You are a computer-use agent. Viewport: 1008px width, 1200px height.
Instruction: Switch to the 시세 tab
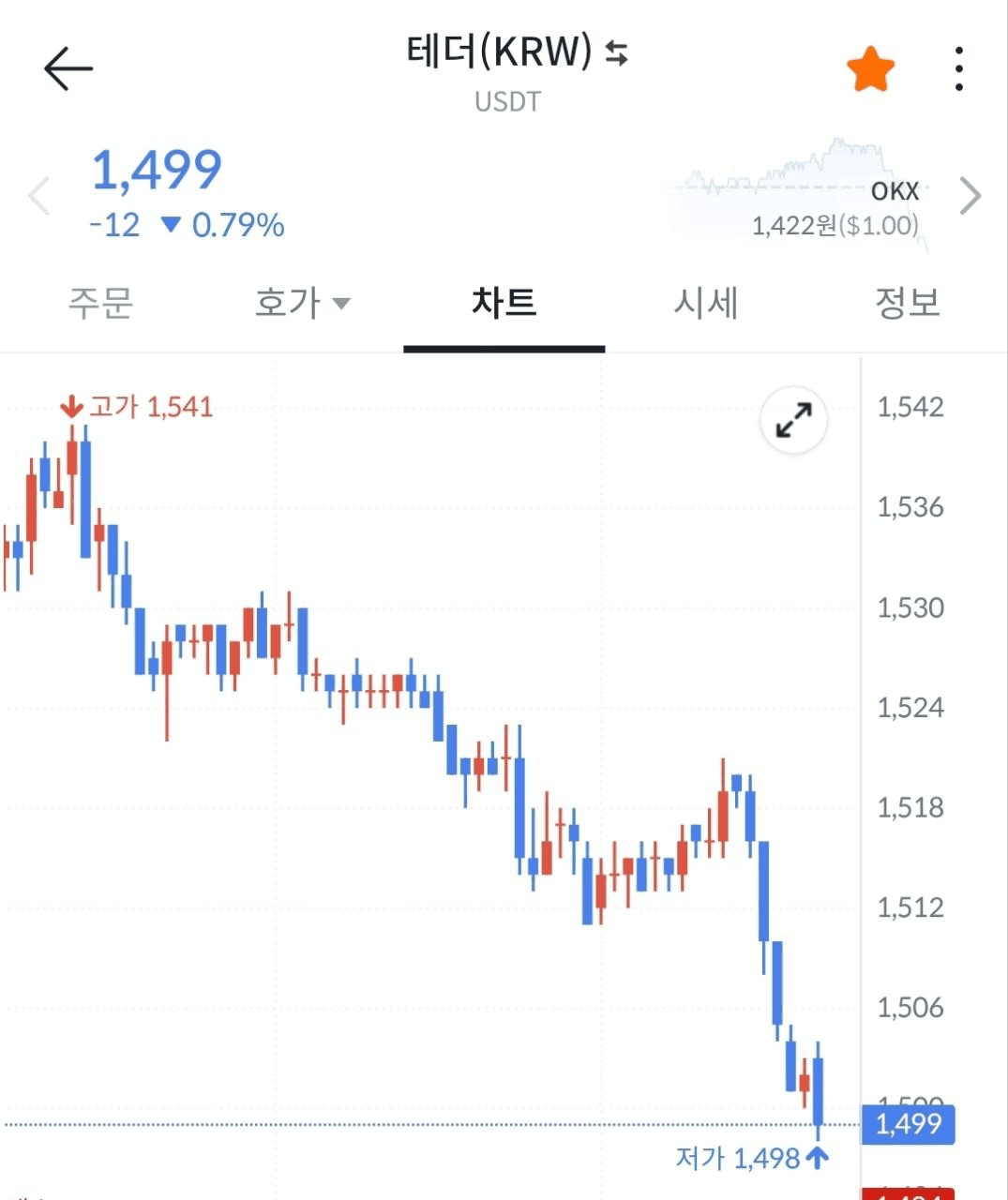706,303
